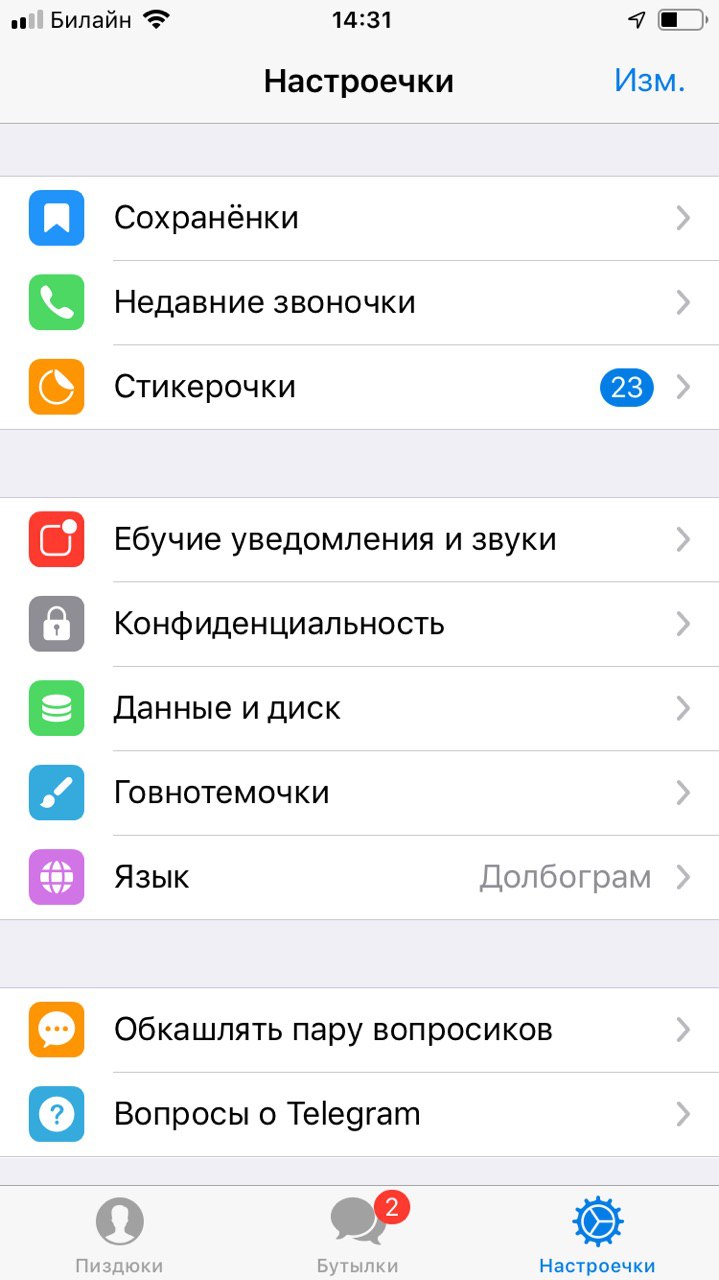Select the Настроечки tab
The width and height of the screenshot is (719, 1280).
tap(597, 1234)
